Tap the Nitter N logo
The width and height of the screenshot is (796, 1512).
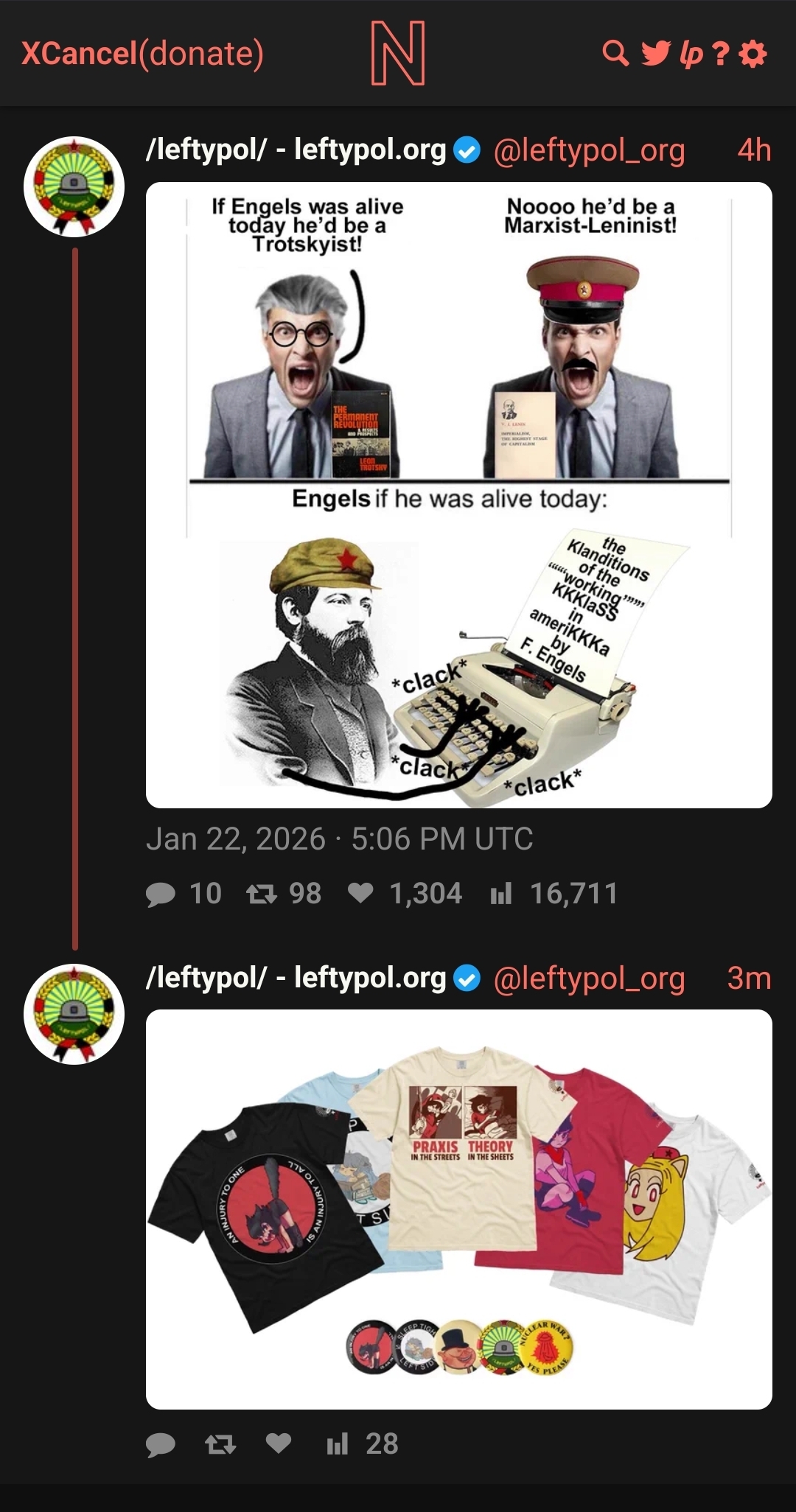pyautogui.click(x=397, y=53)
